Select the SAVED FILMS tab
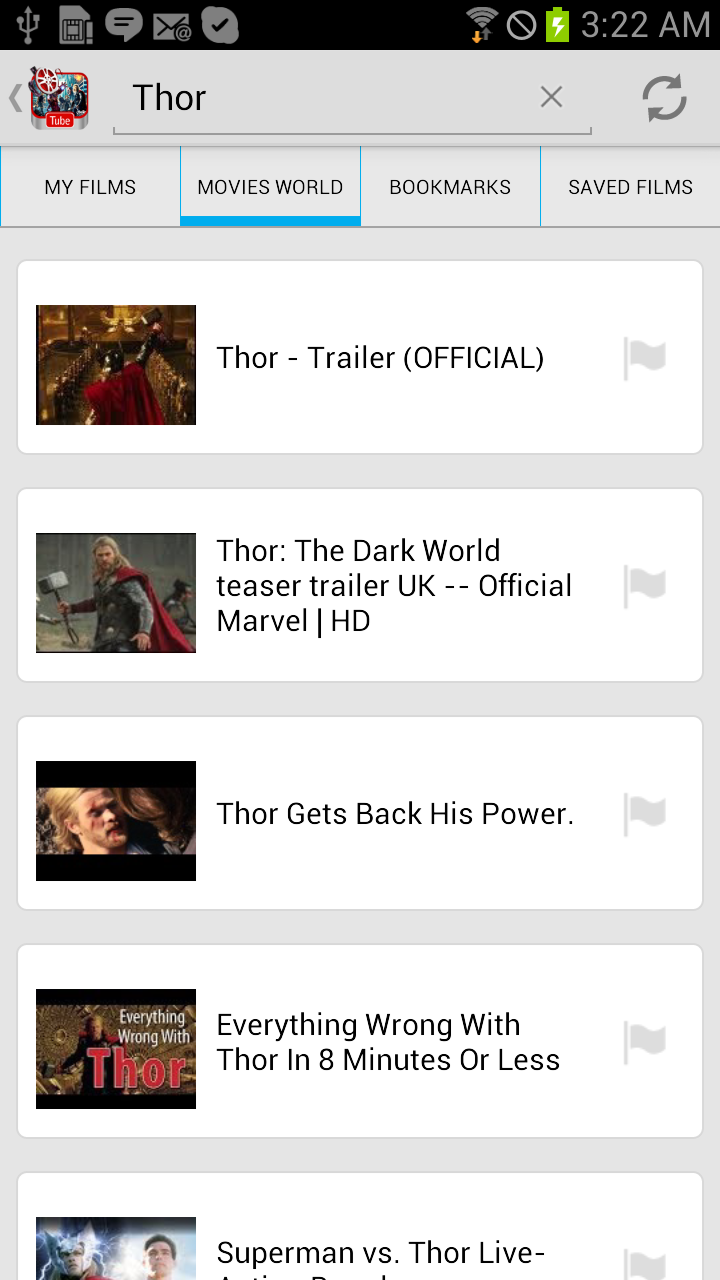 pos(630,186)
